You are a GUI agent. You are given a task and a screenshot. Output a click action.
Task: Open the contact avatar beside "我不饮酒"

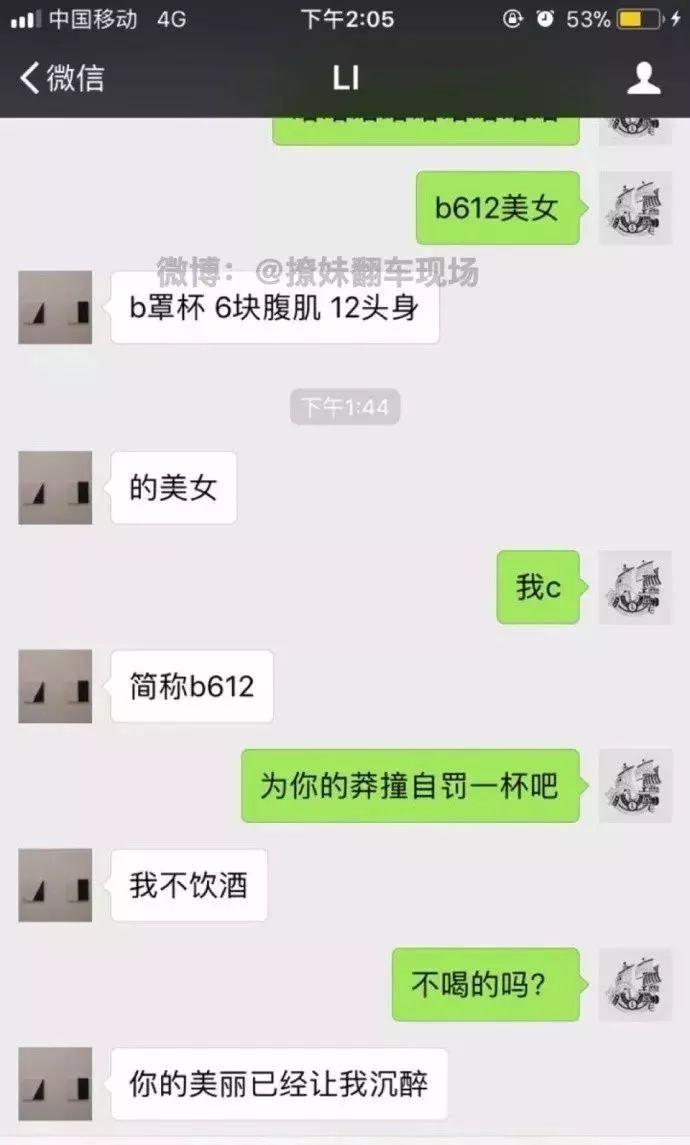[x=55, y=885]
